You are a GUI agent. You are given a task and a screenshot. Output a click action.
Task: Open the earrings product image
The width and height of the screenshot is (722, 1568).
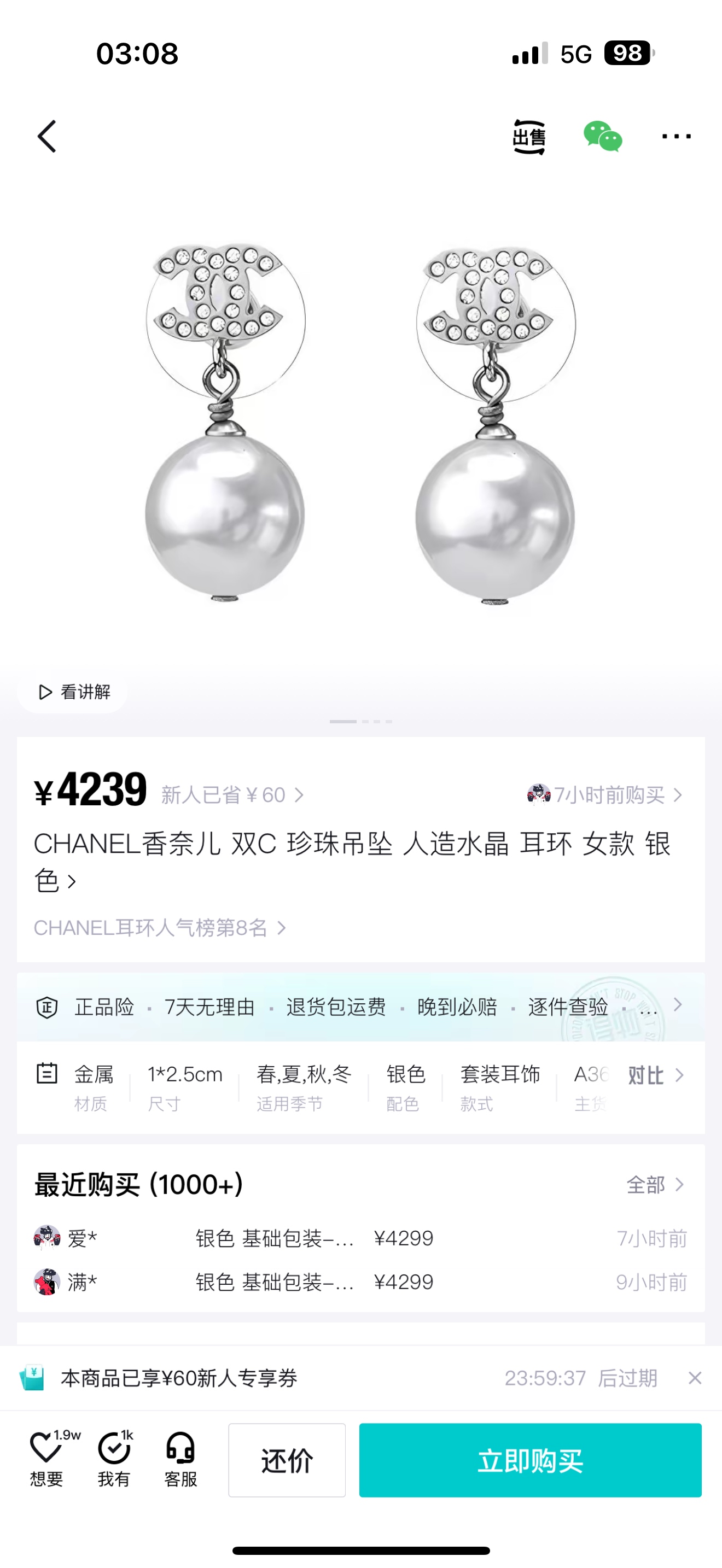pos(360,426)
